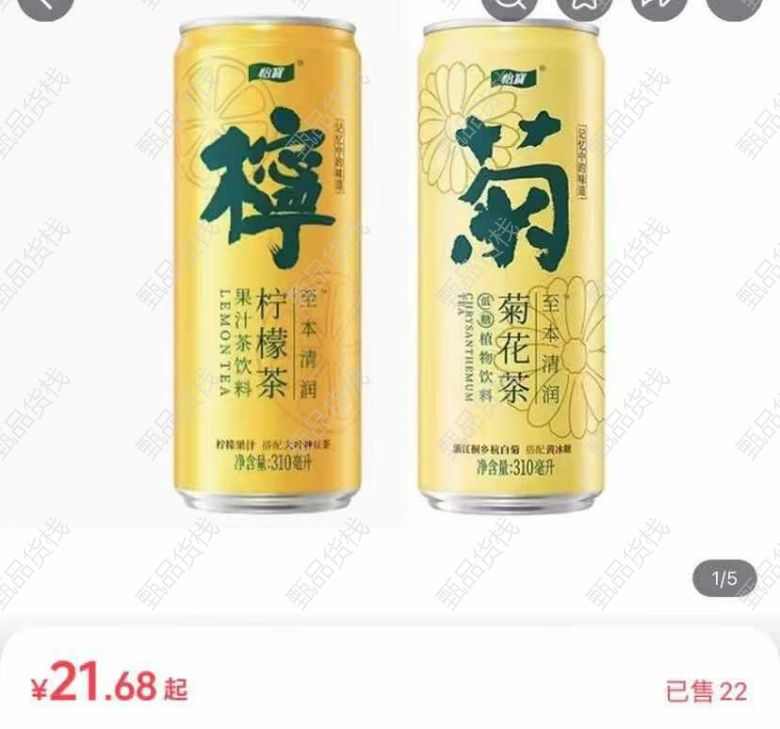Viewport: 780px width, 729px height.
Task: Add this product to favorites
Action: 585,5
